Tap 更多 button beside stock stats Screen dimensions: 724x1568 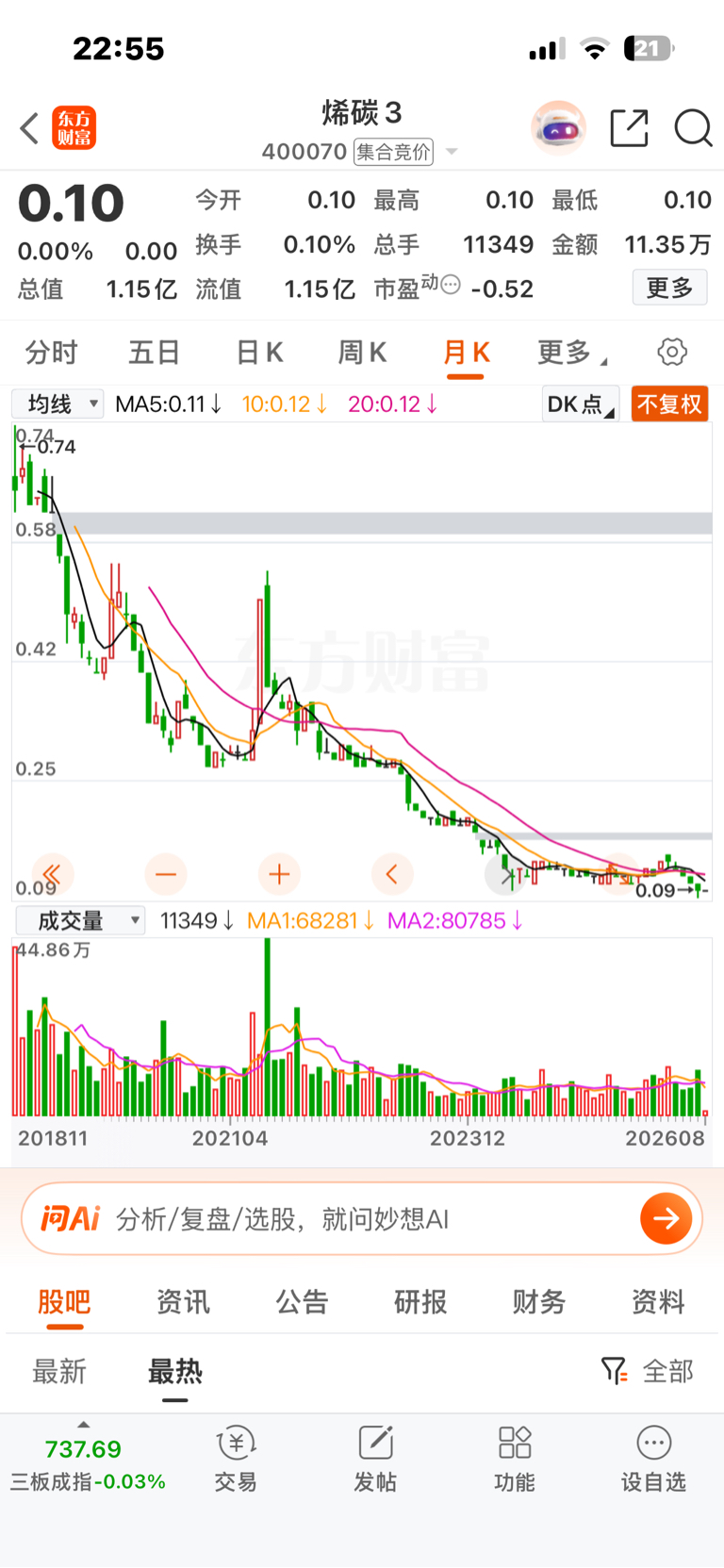(669, 288)
